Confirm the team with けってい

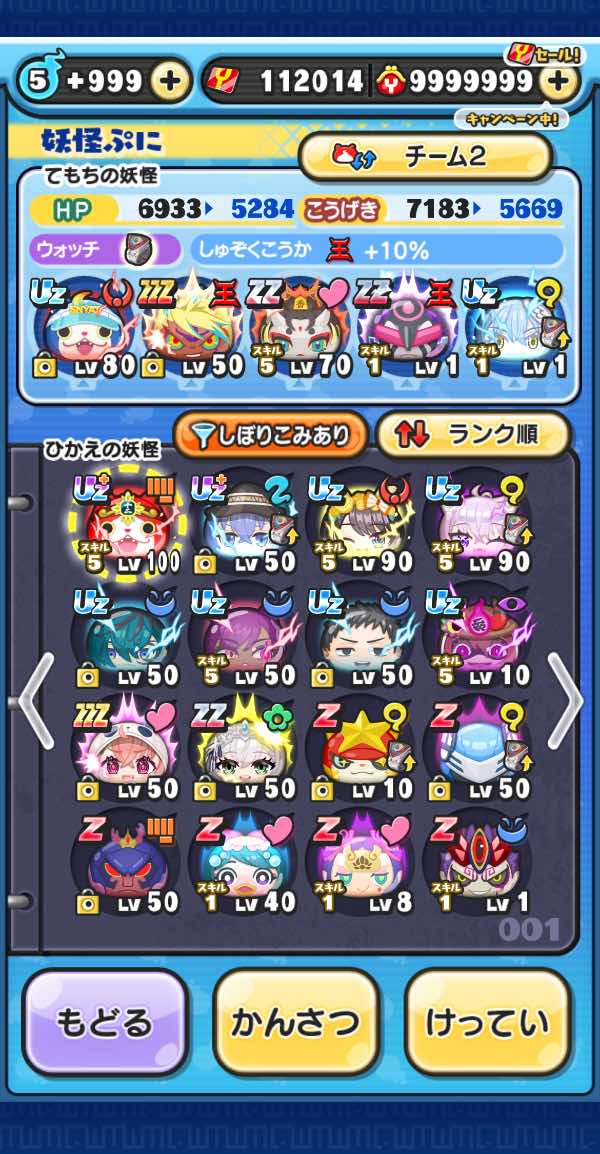tap(487, 1022)
